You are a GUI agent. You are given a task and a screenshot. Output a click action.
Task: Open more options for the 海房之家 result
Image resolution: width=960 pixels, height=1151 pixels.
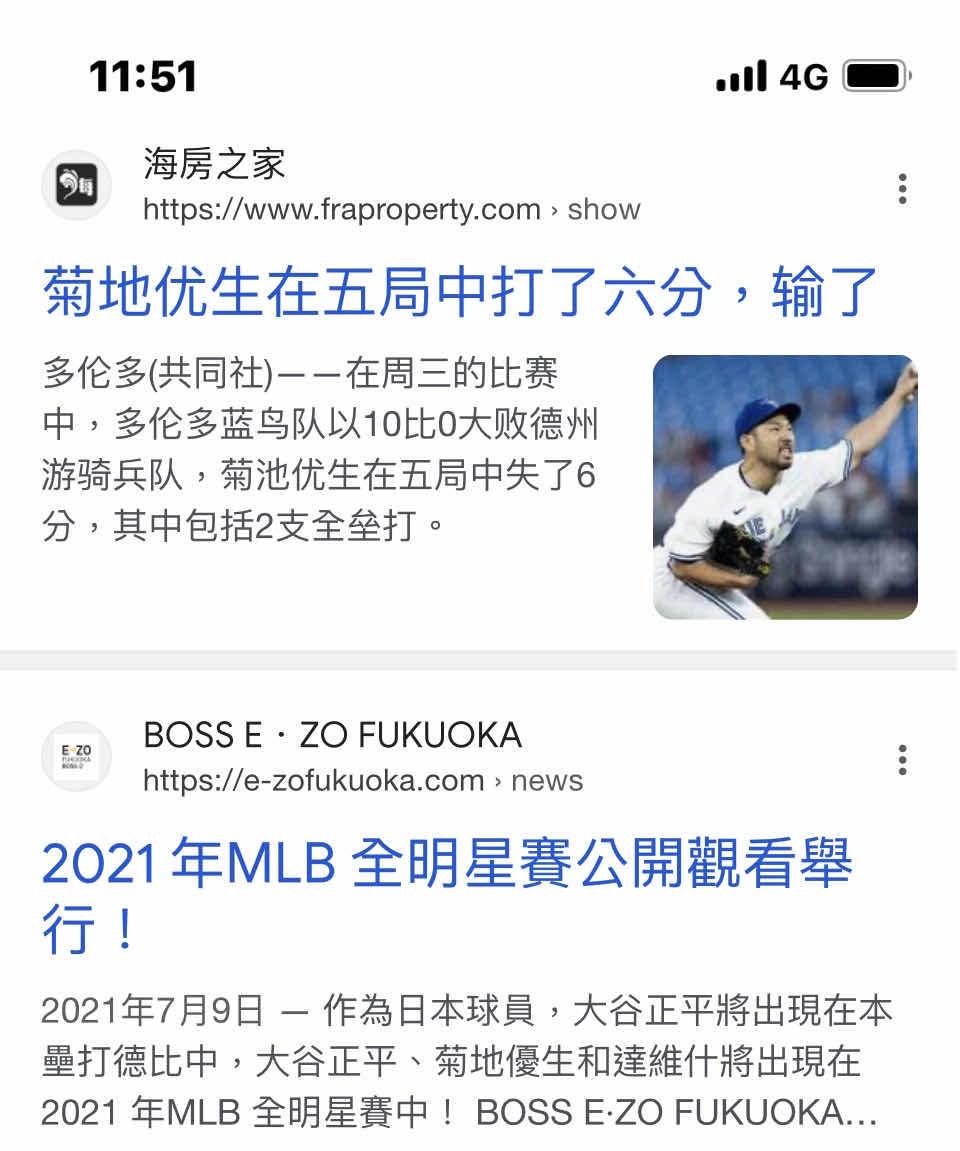click(902, 189)
